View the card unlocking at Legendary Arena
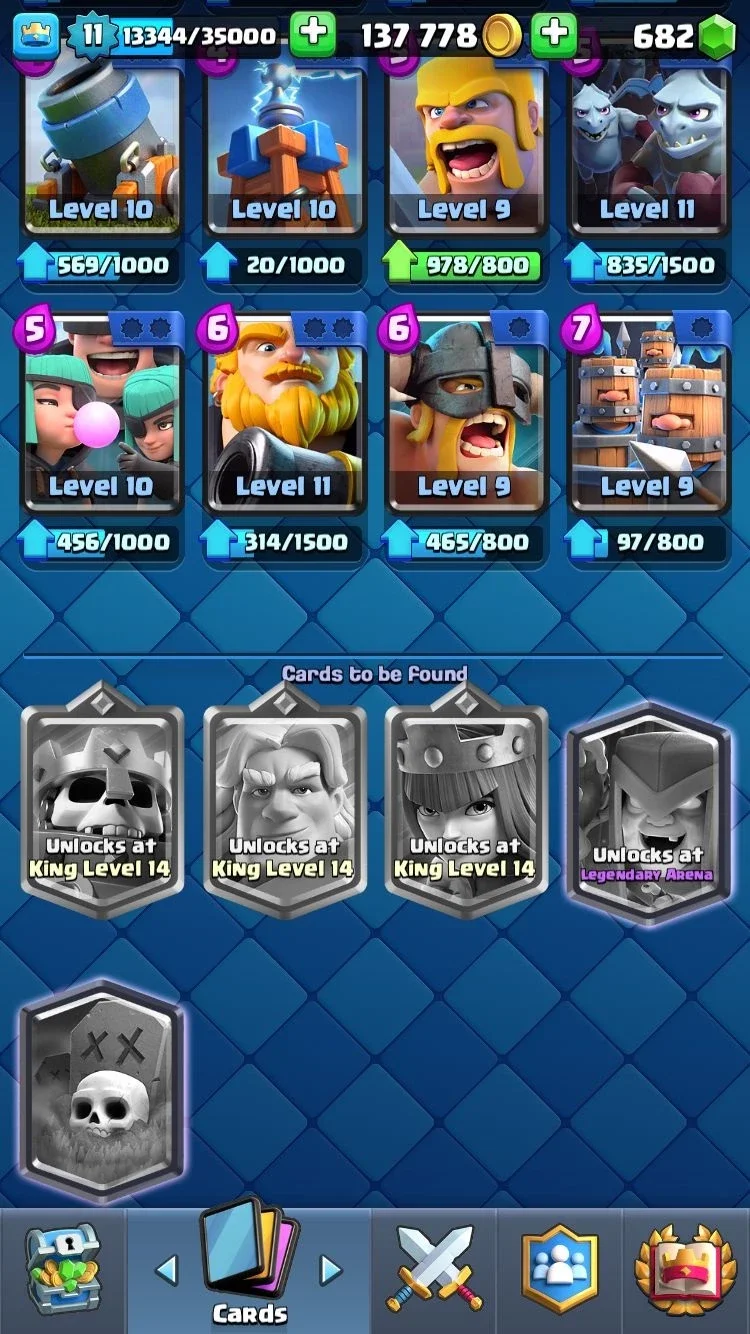Viewport: 750px width, 1334px height. pos(648,813)
